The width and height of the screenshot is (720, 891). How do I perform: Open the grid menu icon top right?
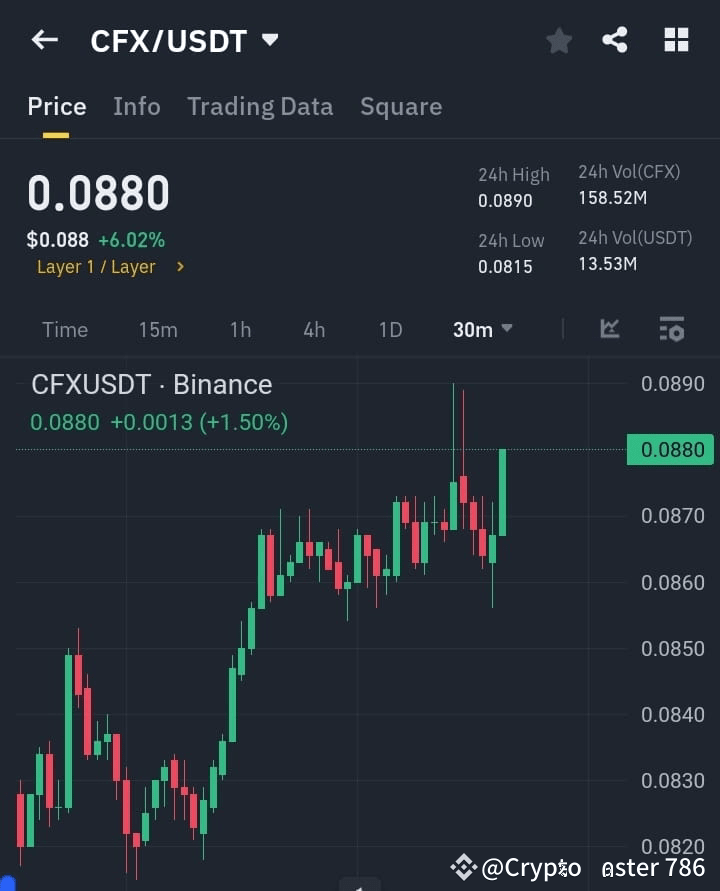676,40
